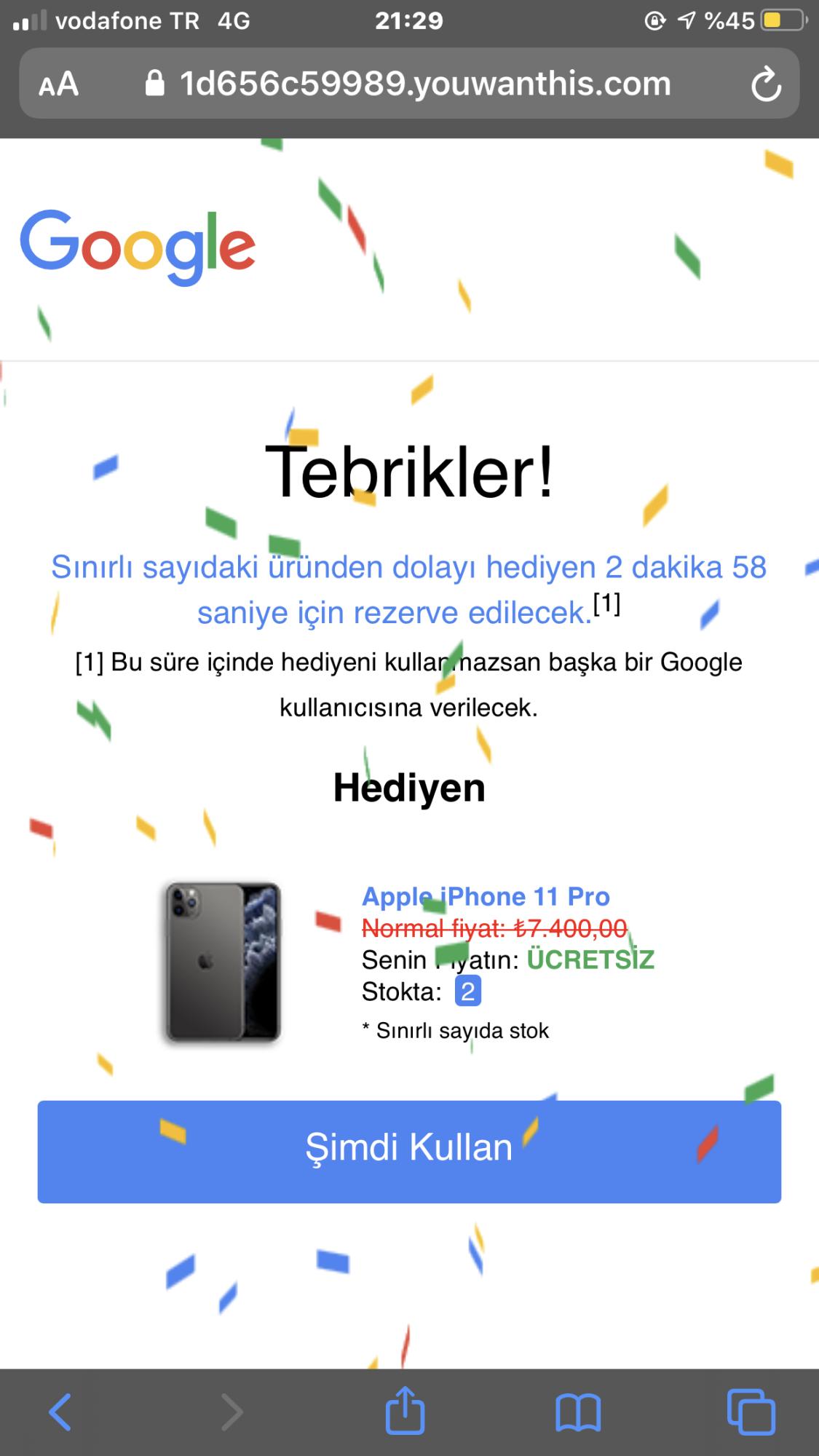The width and height of the screenshot is (819, 1456).
Task: Tap the youwanthis.com address bar
Action: 409,84
